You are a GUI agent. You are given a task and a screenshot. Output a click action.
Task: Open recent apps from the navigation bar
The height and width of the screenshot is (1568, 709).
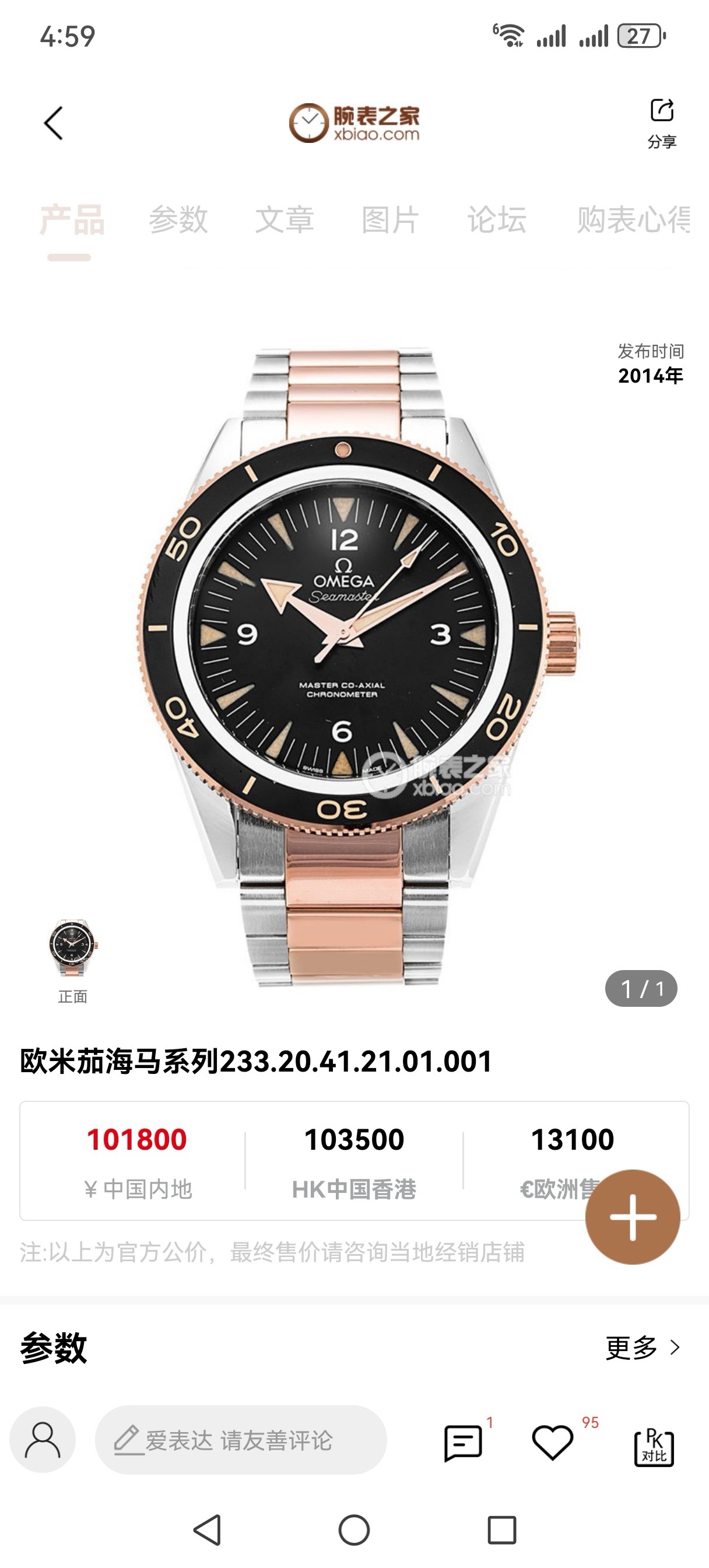pyautogui.click(x=502, y=1530)
